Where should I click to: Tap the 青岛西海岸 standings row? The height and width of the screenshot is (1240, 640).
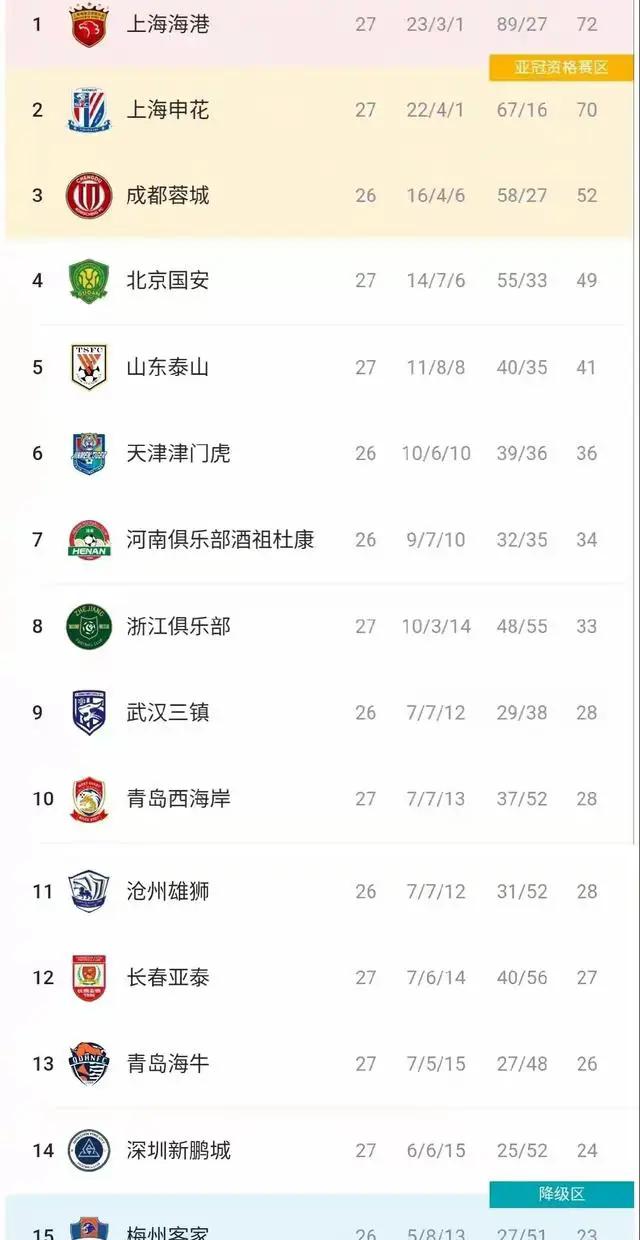pyautogui.click(x=178, y=799)
